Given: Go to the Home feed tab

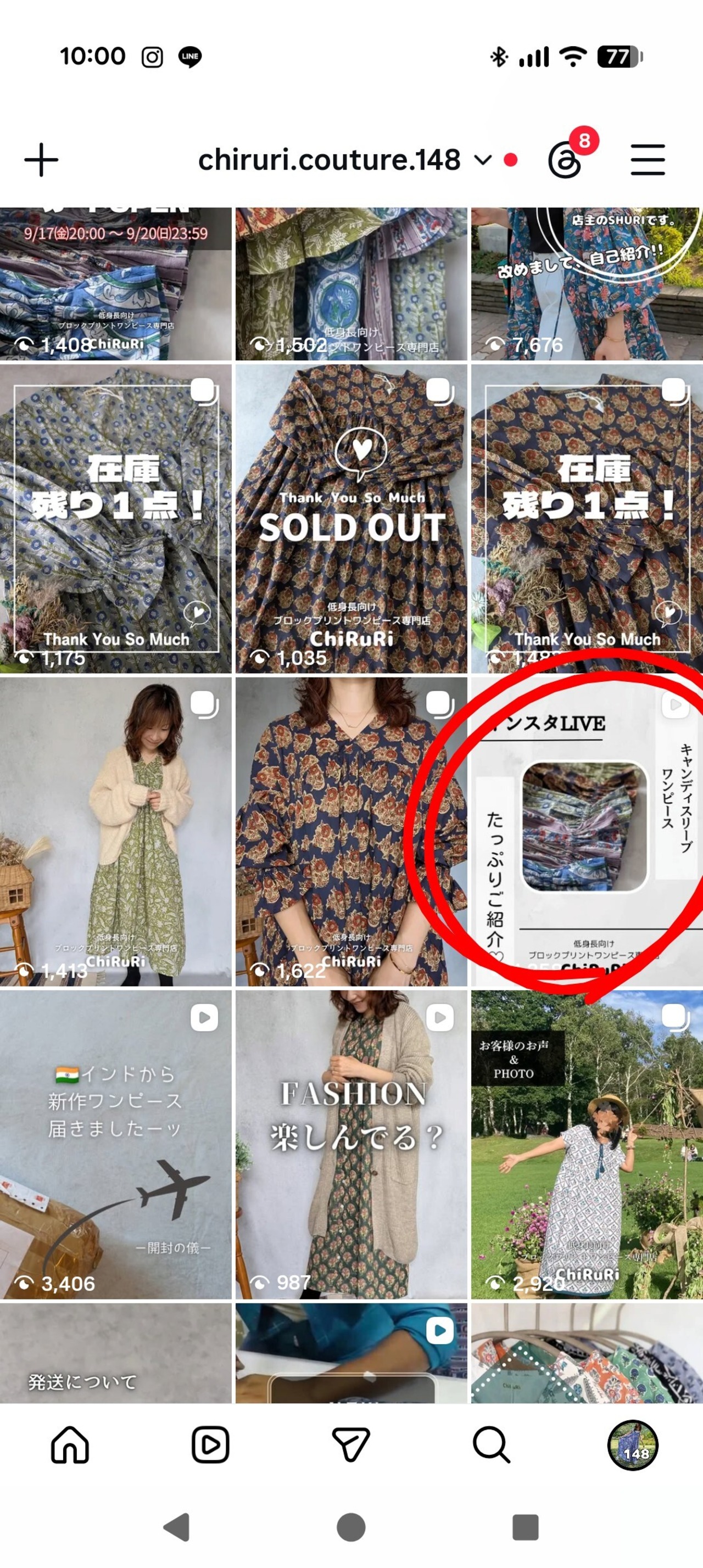Looking at the screenshot, I should pyautogui.click(x=70, y=1444).
